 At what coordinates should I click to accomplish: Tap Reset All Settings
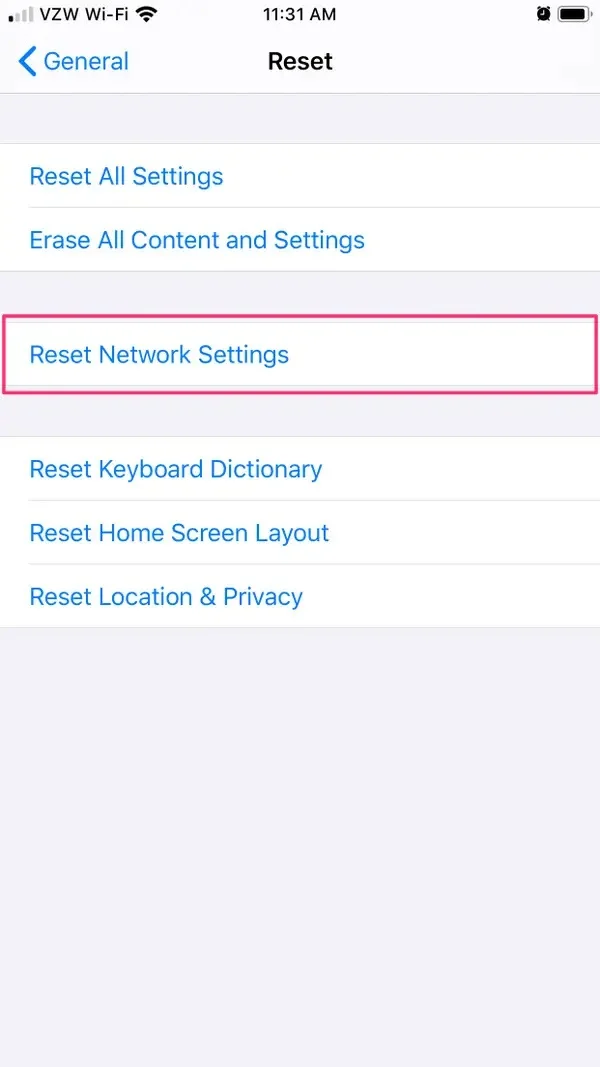click(127, 176)
